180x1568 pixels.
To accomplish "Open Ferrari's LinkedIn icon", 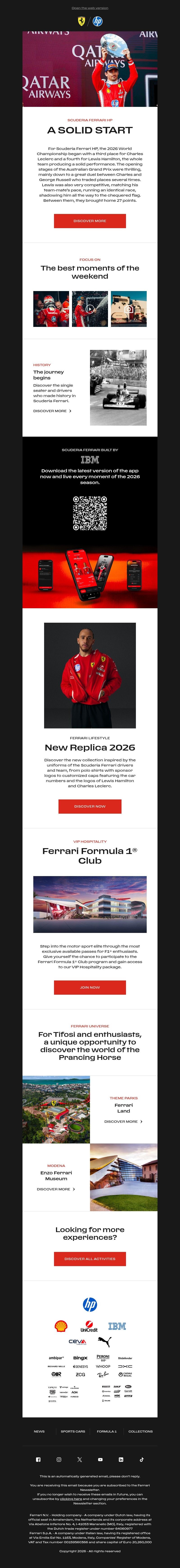I will coord(121,1459).
